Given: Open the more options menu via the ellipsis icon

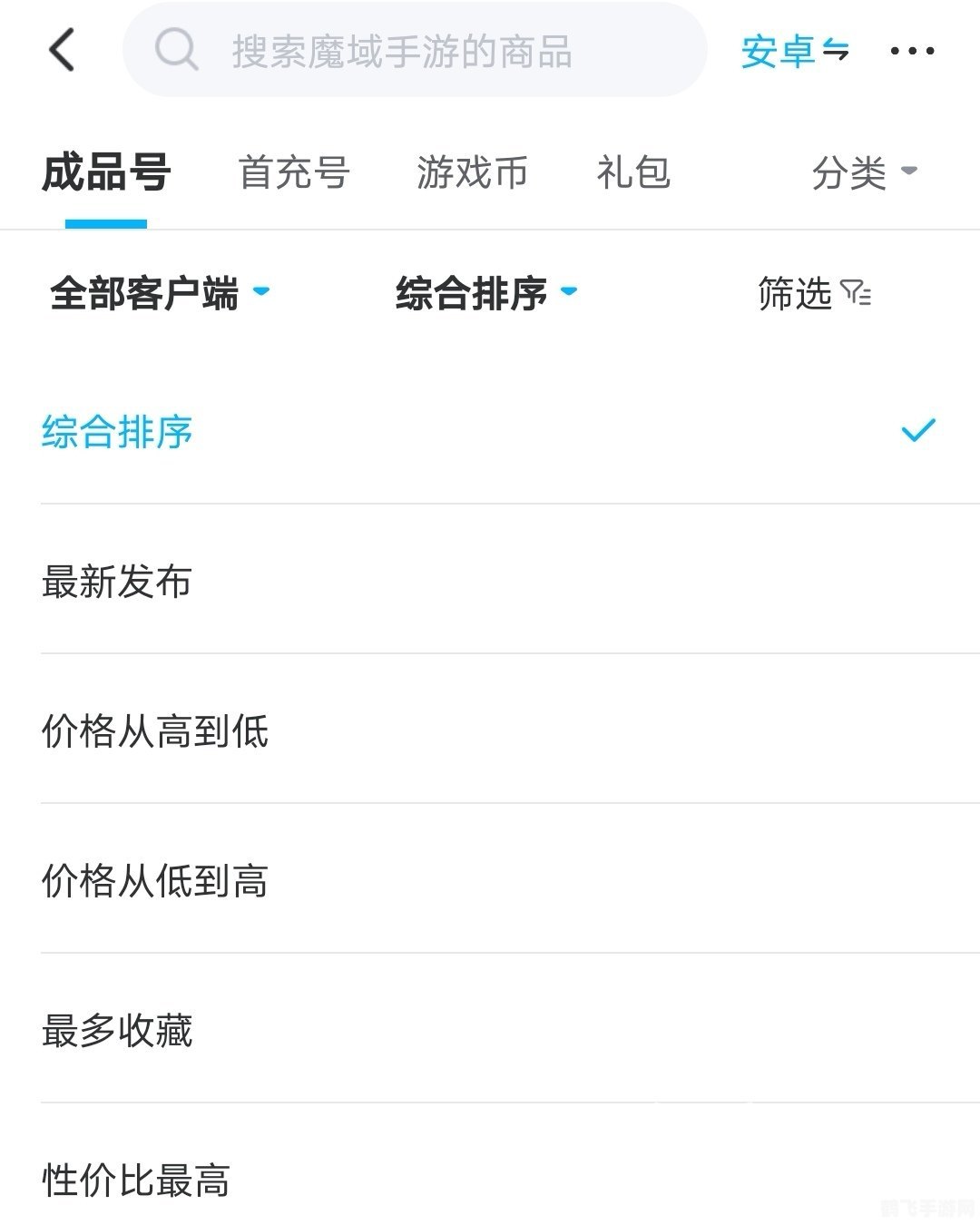Looking at the screenshot, I should point(913,52).
